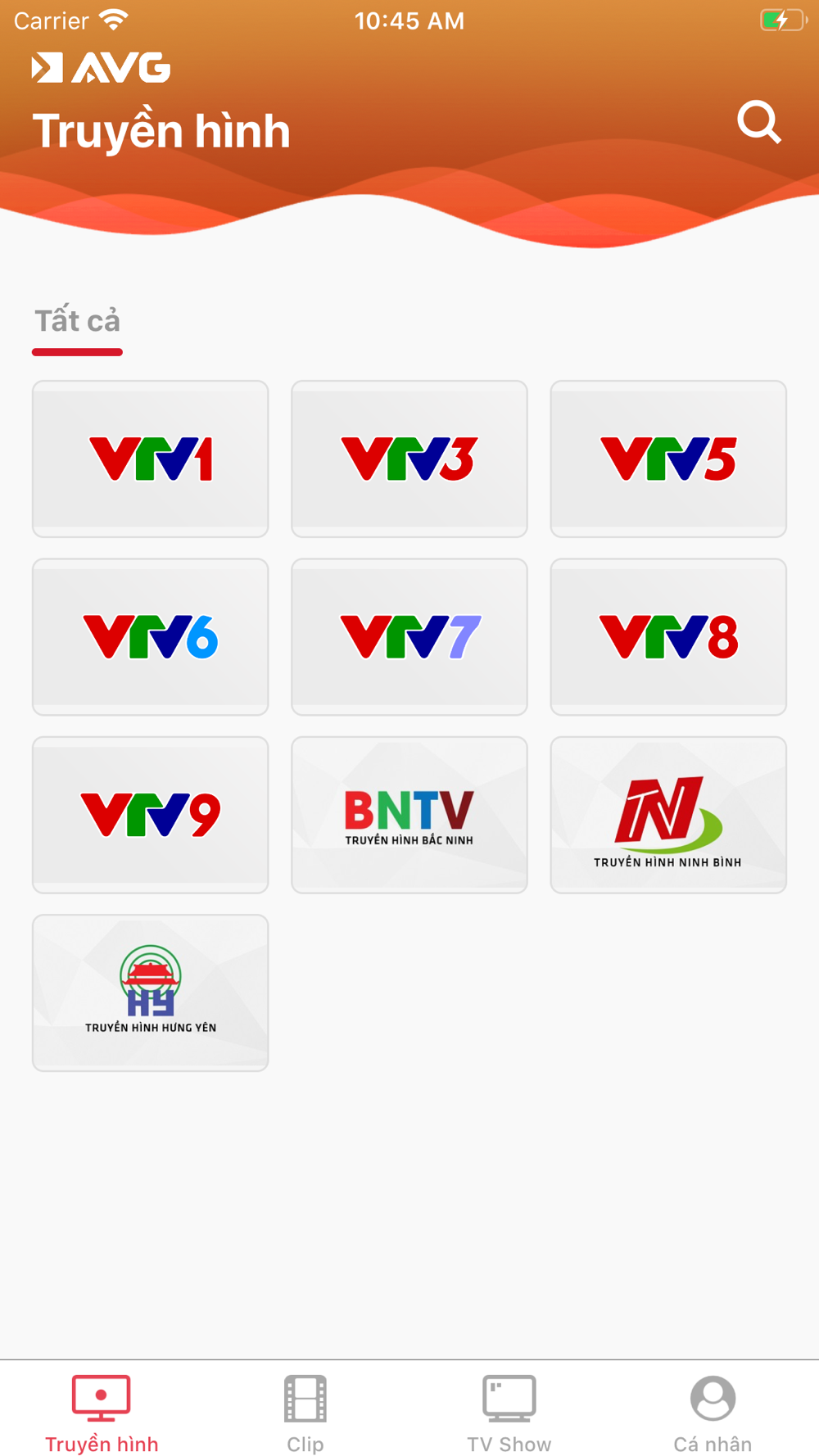Switch to the Clip tab
Viewport: 819px width, 1456px height.
point(305,1413)
